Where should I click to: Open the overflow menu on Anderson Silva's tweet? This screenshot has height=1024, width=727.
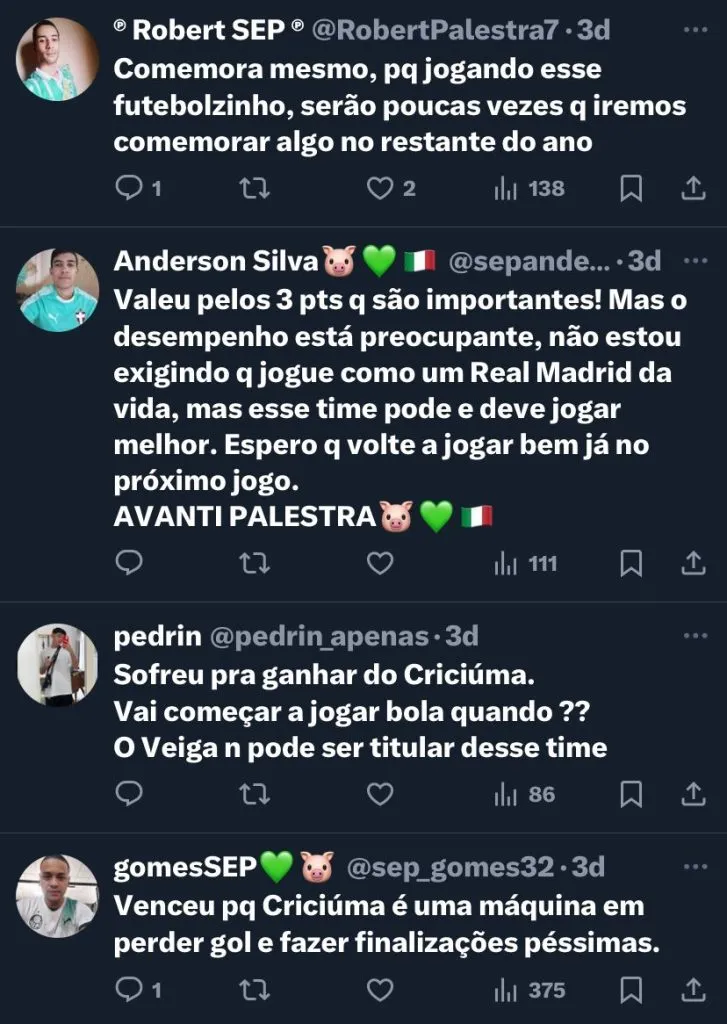694,261
